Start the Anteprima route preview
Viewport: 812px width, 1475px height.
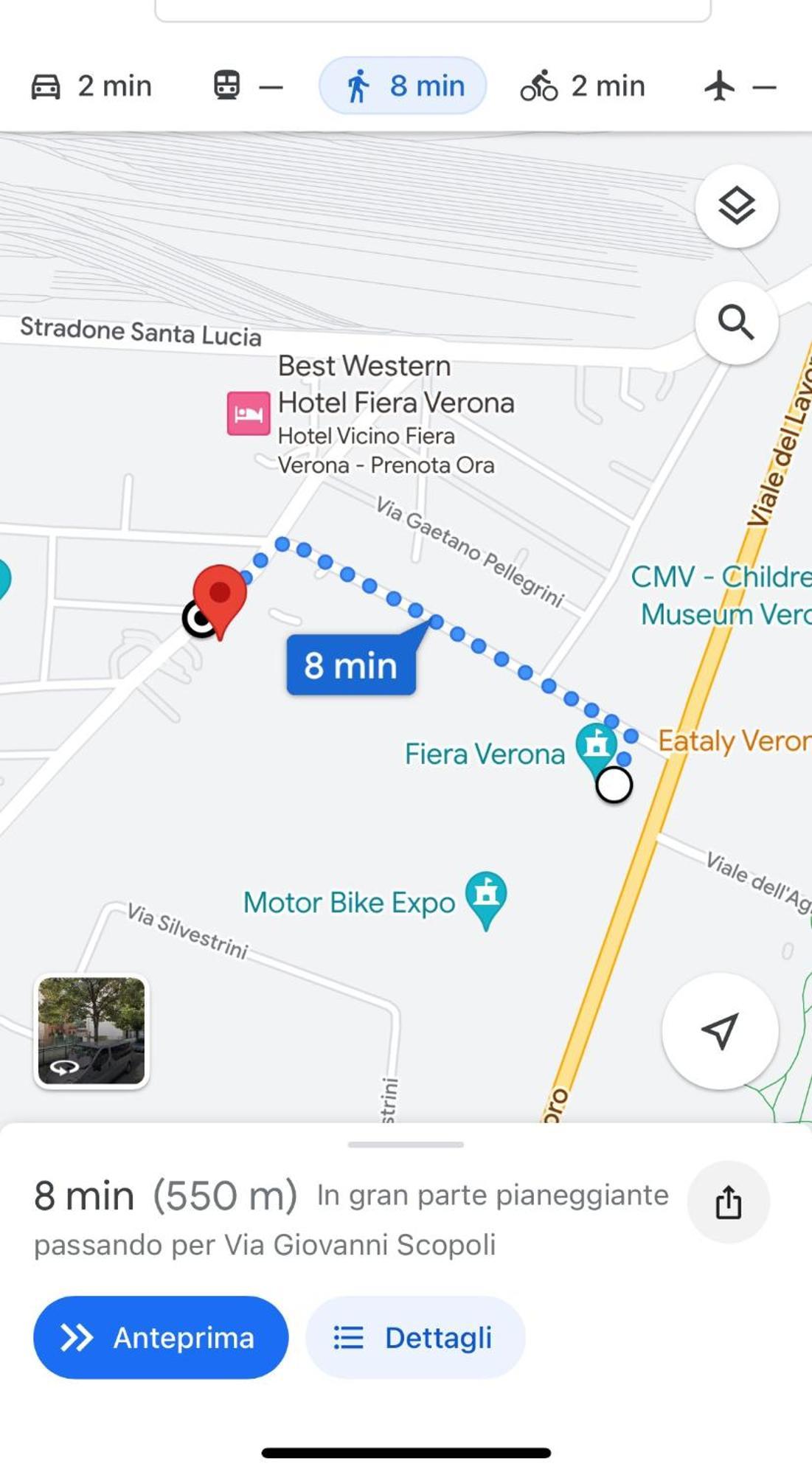point(161,1337)
